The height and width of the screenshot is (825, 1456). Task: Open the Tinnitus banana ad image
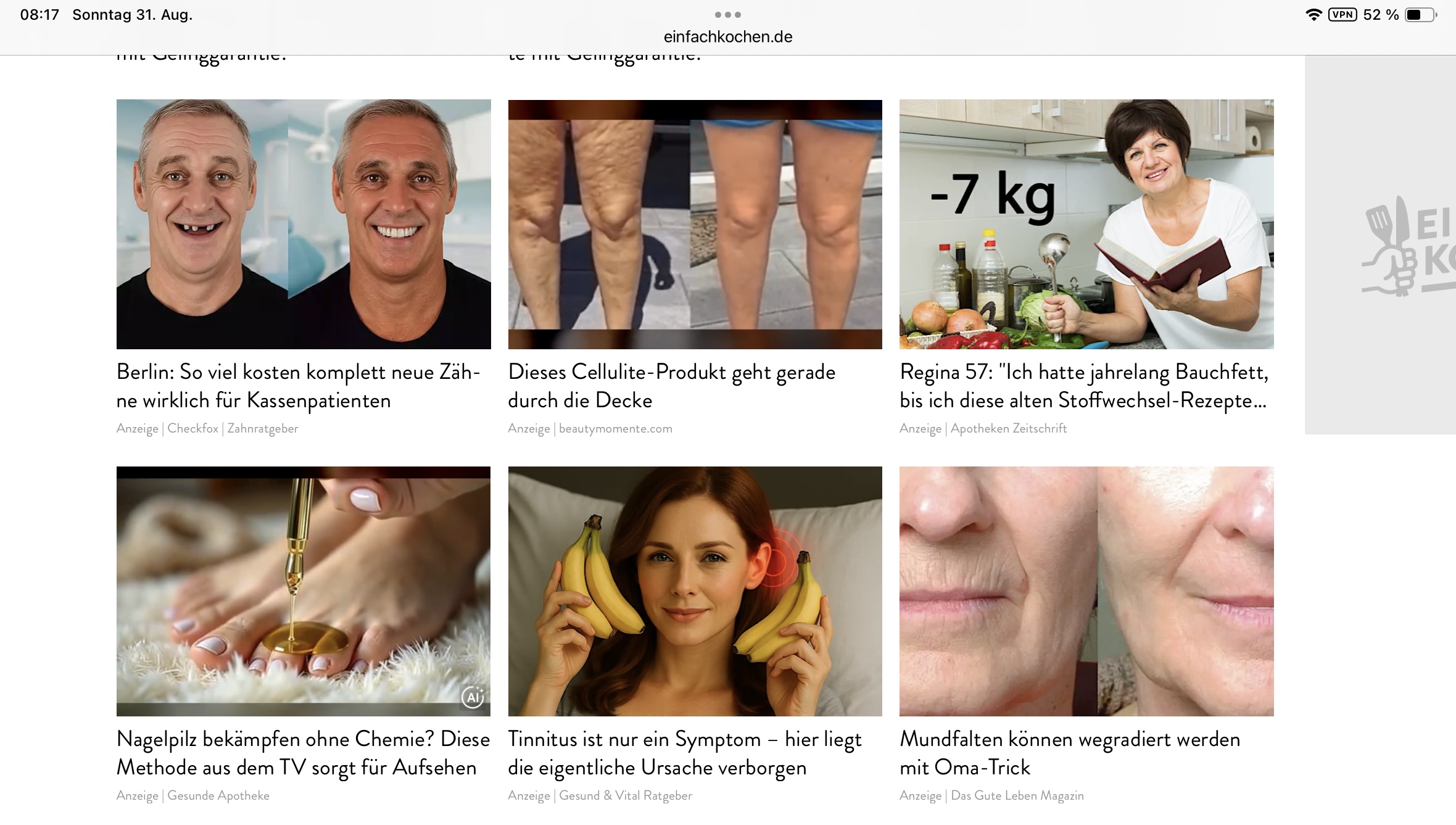click(x=695, y=591)
